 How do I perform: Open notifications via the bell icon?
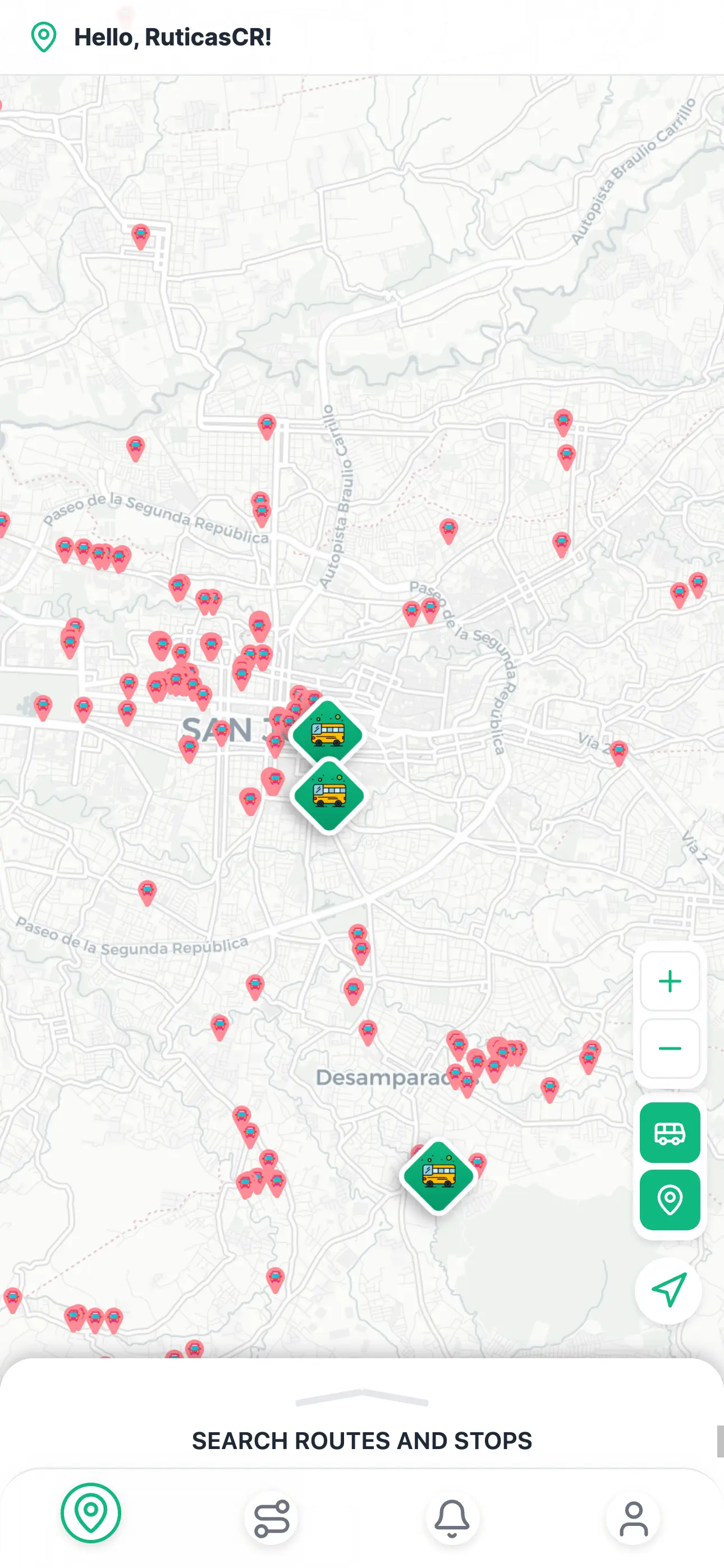click(x=452, y=1517)
